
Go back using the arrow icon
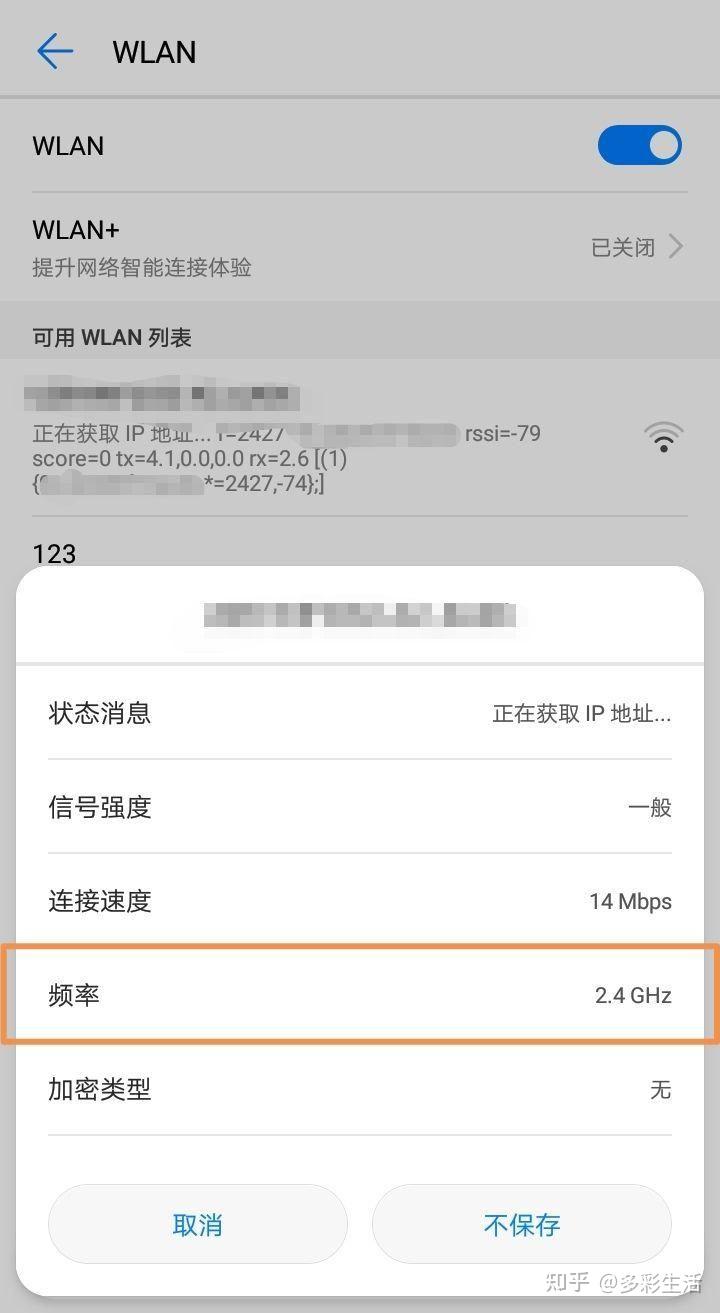click(55, 51)
